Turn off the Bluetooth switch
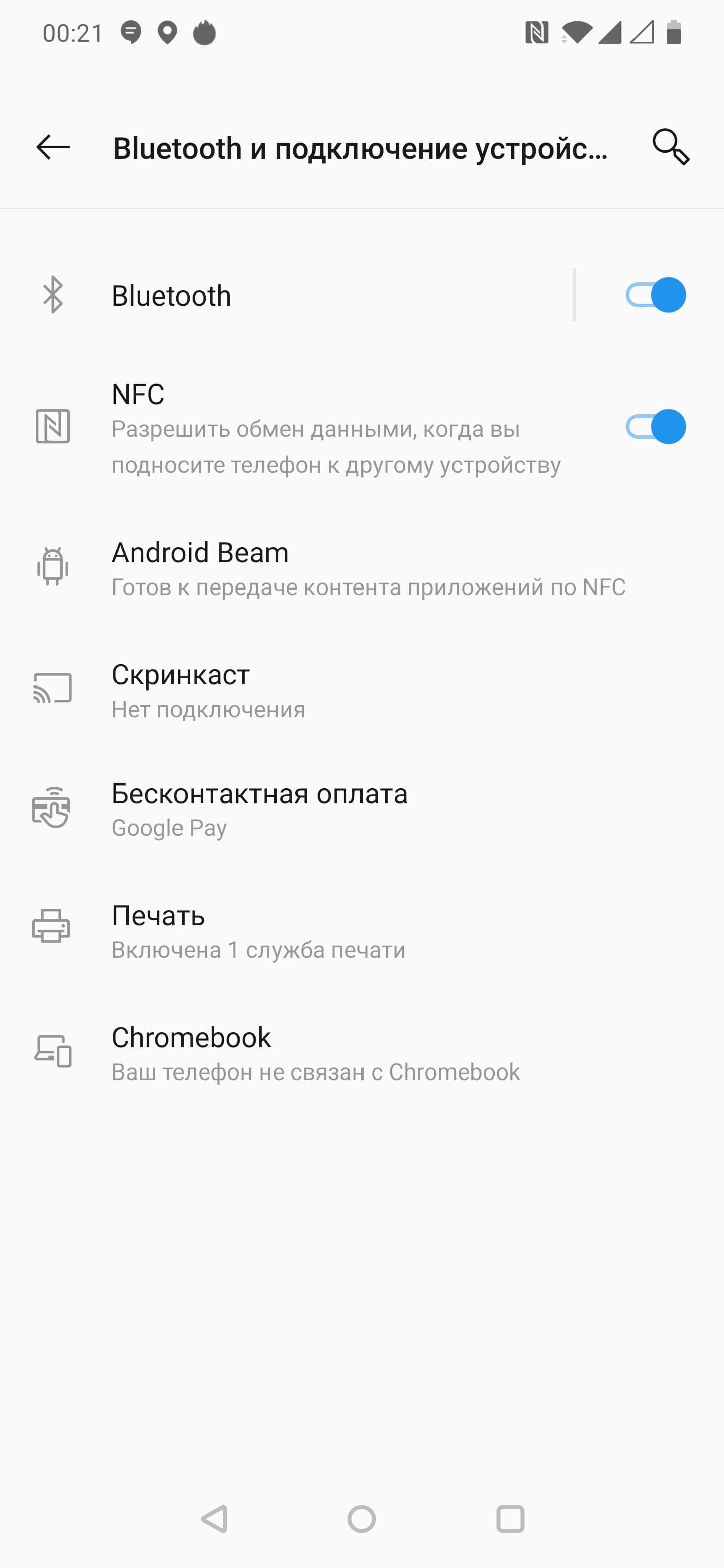The image size is (724, 1568). tap(655, 295)
